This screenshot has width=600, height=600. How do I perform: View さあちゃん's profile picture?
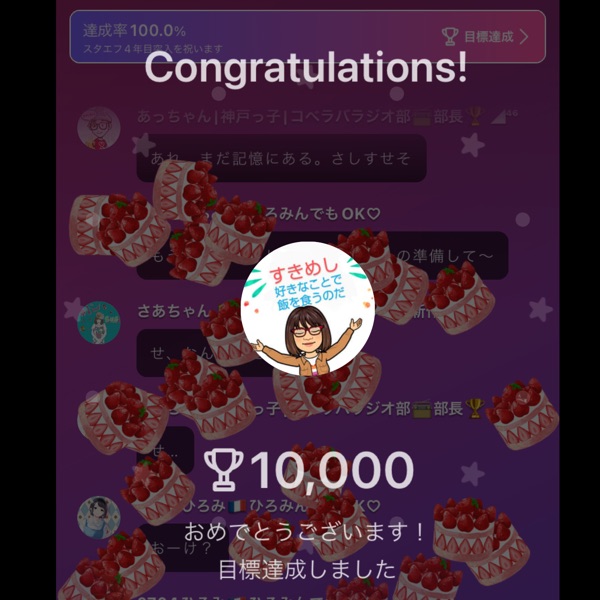pyautogui.click(x=98, y=322)
